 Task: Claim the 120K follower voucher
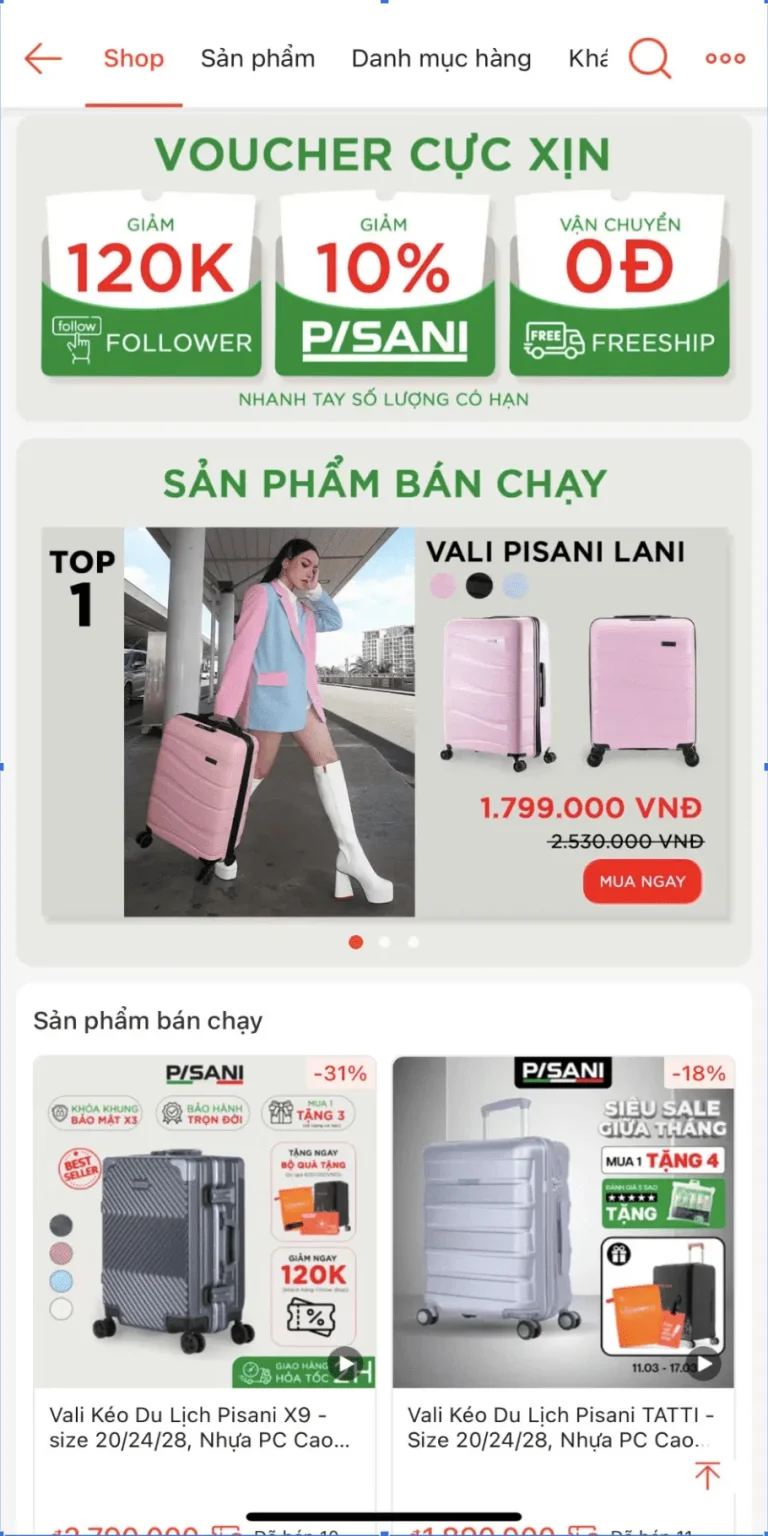pyautogui.click(x=152, y=285)
